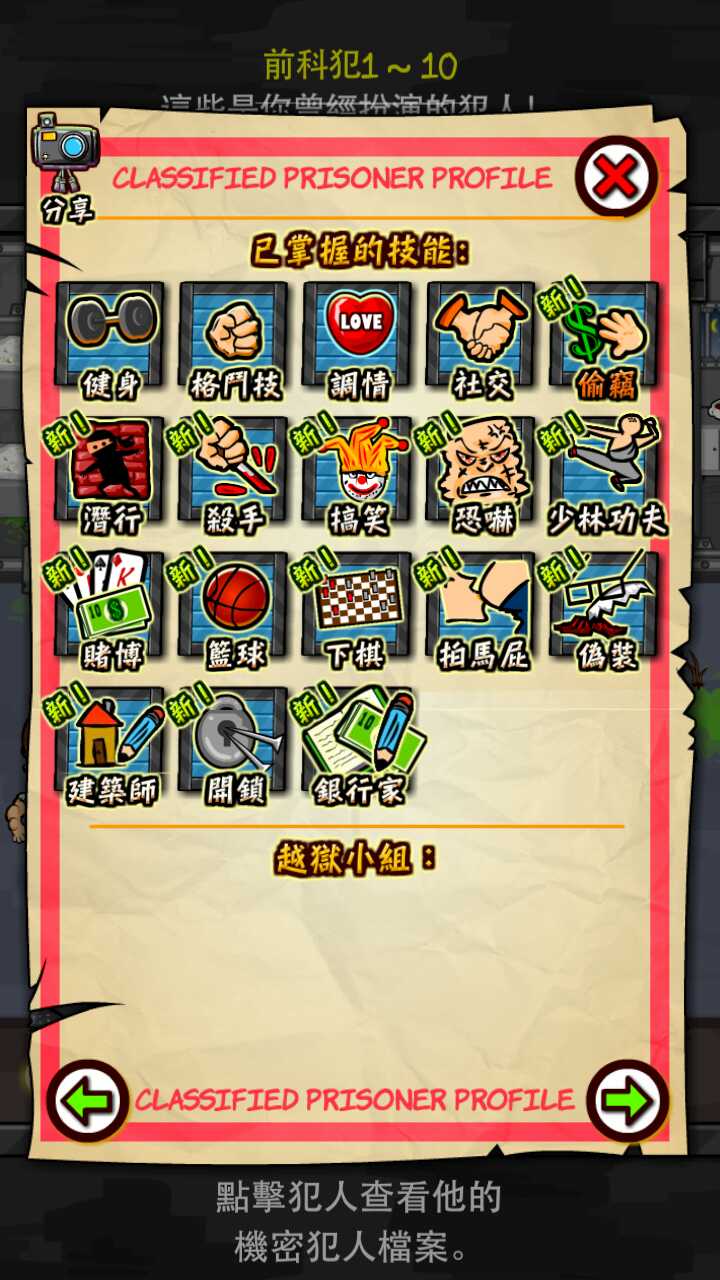Screen dimensions: 720x1280
Task: Open the 格鬥技 skill
Action: pyautogui.click(x=234, y=337)
